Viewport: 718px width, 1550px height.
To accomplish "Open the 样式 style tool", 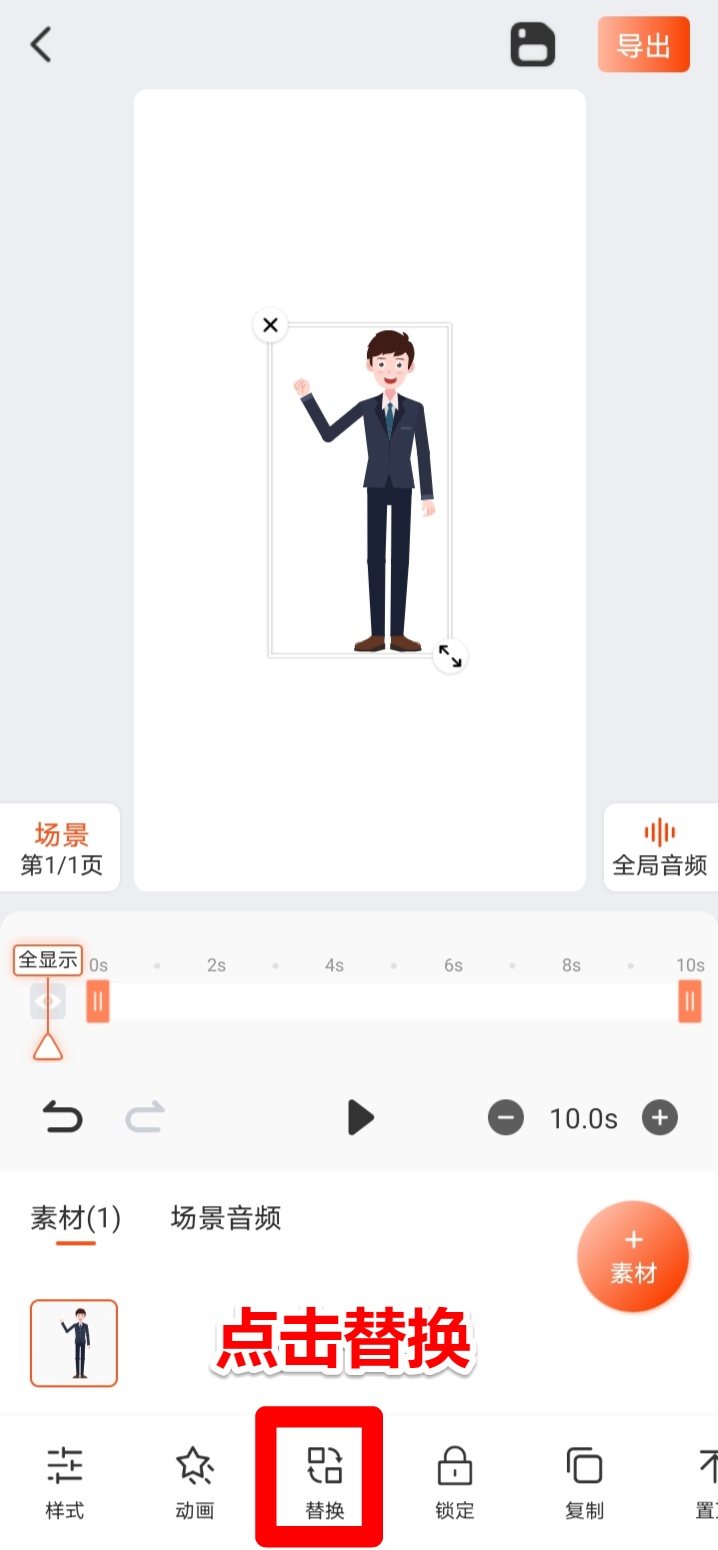I will click(x=65, y=1482).
